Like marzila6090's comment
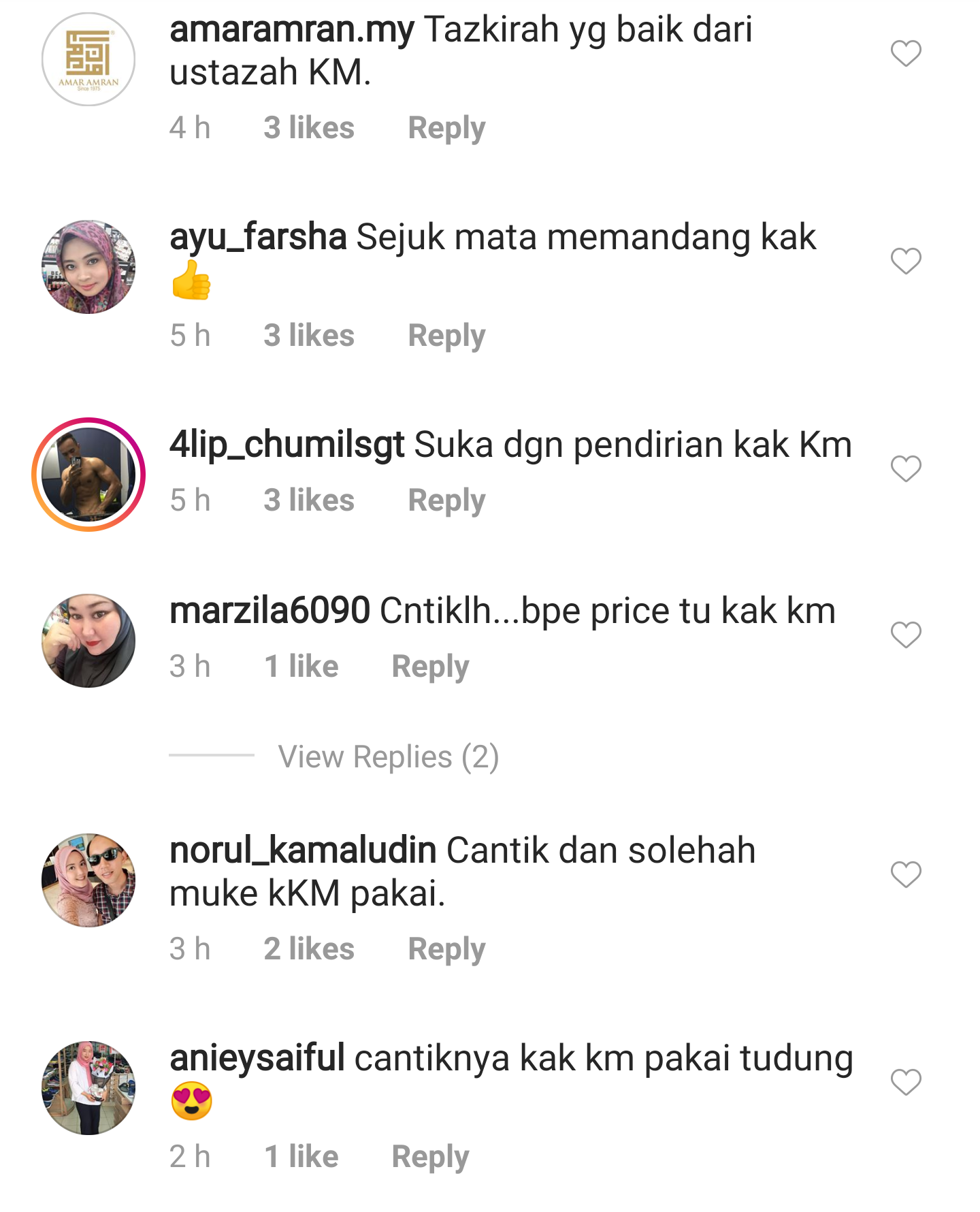This screenshot has height=1212, width=980. [x=906, y=635]
